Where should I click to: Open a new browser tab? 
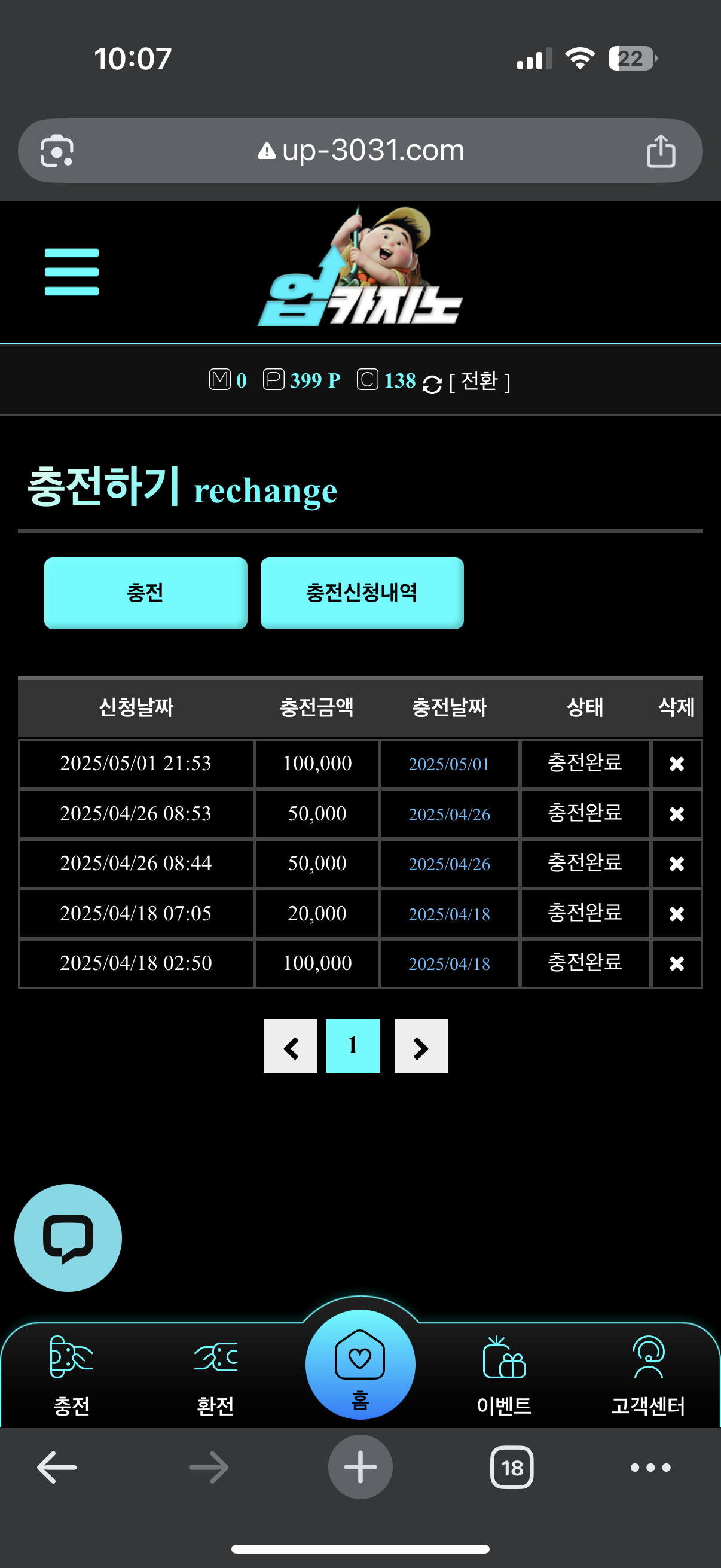360,1467
